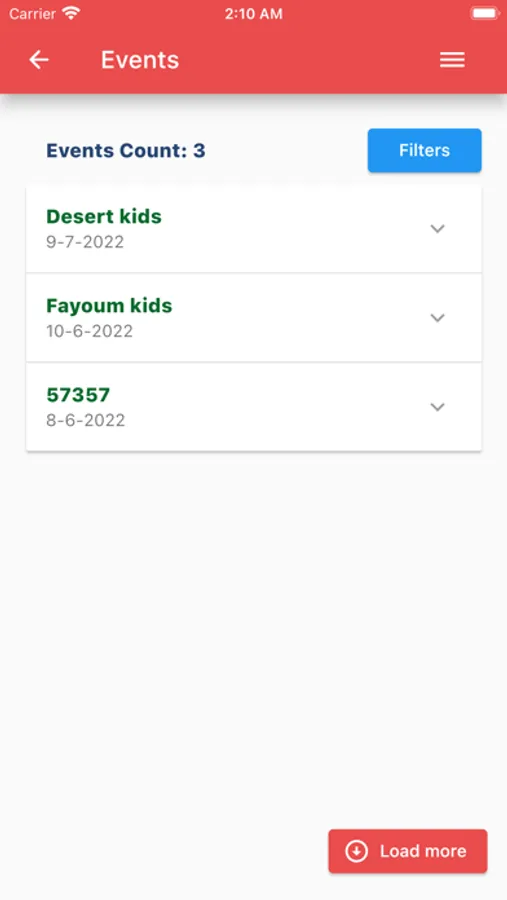The height and width of the screenshot is (900, 507).
Task: Open the Filters button
Action: (424, 150)
